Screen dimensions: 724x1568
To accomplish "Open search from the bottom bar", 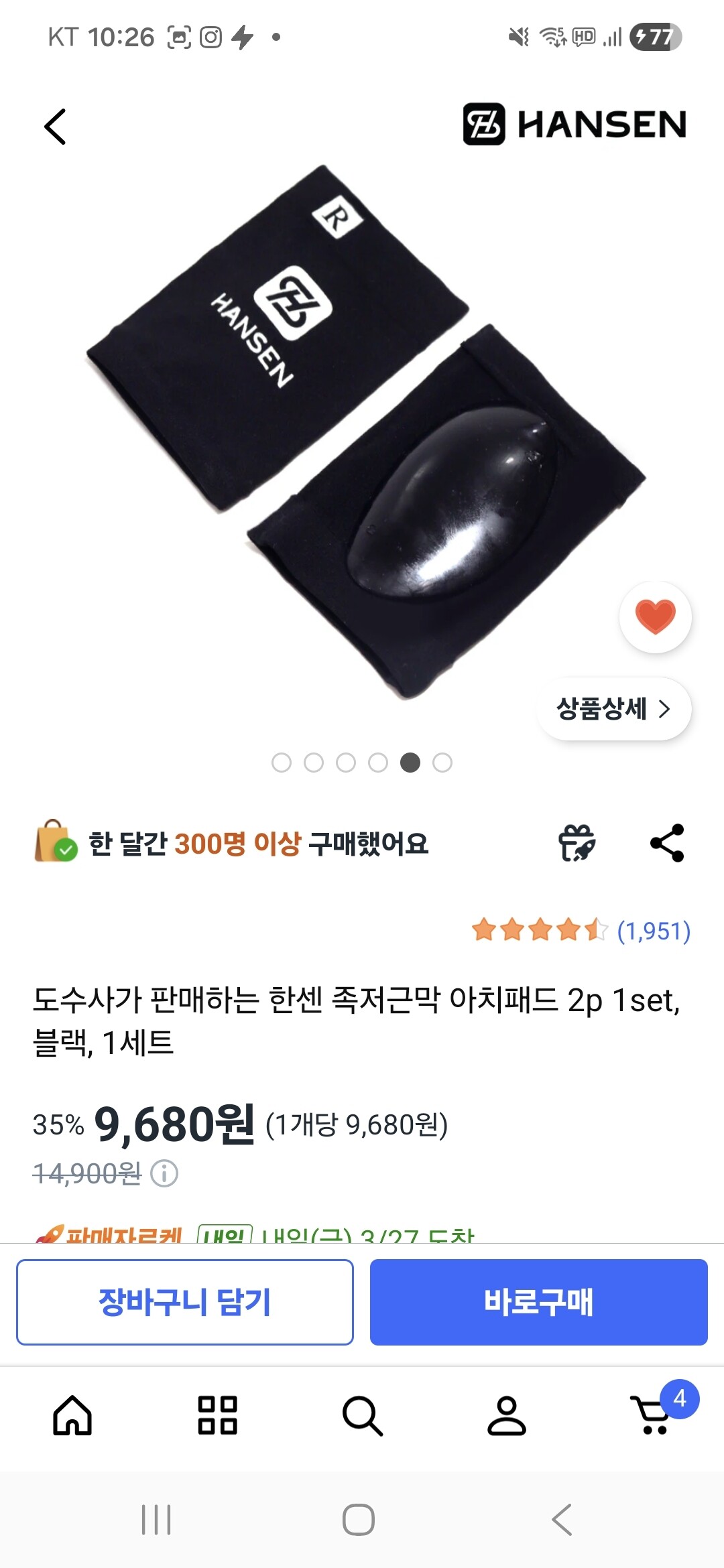I will (362, 1415).
